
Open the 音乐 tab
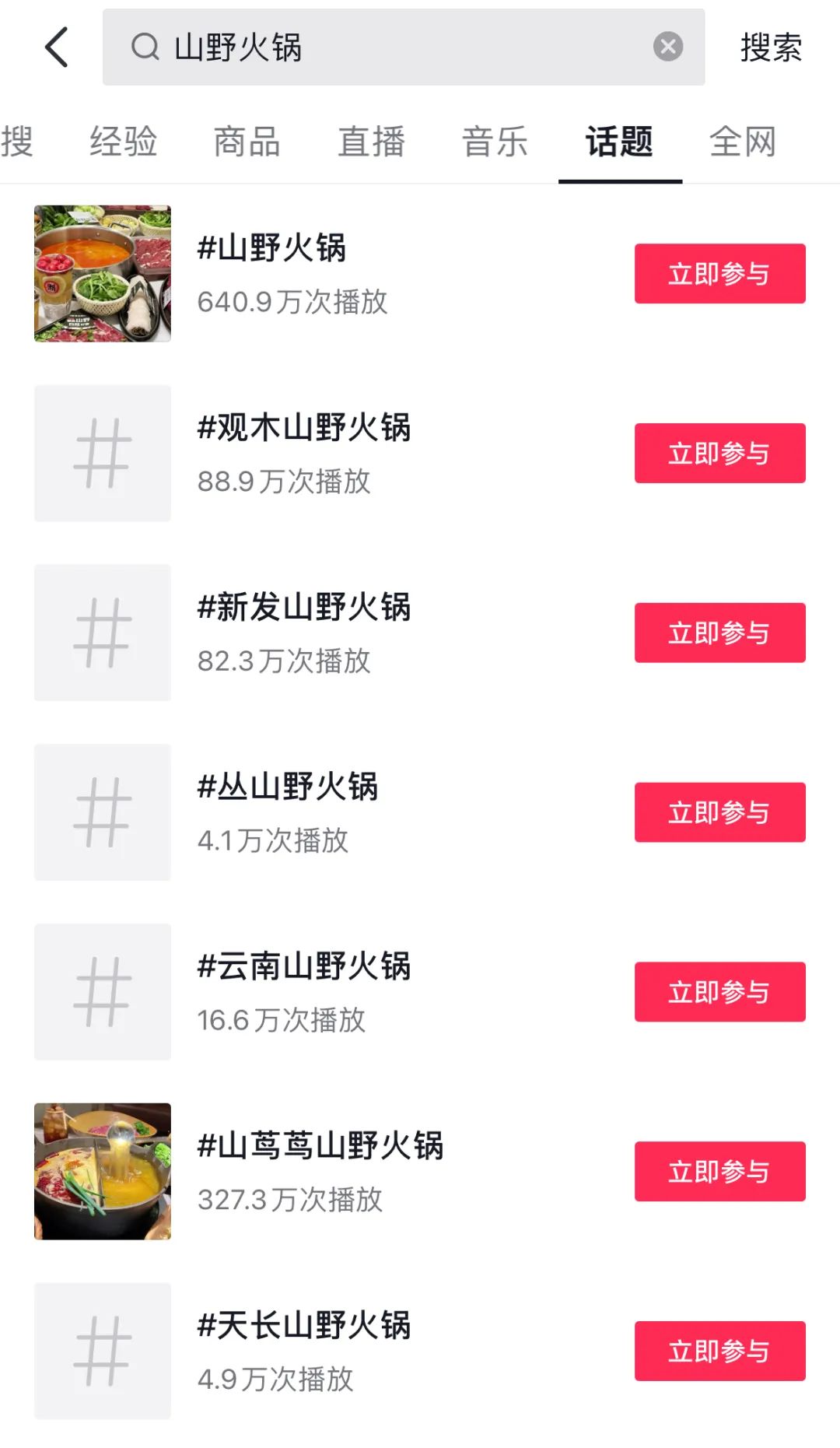[495, 142]
